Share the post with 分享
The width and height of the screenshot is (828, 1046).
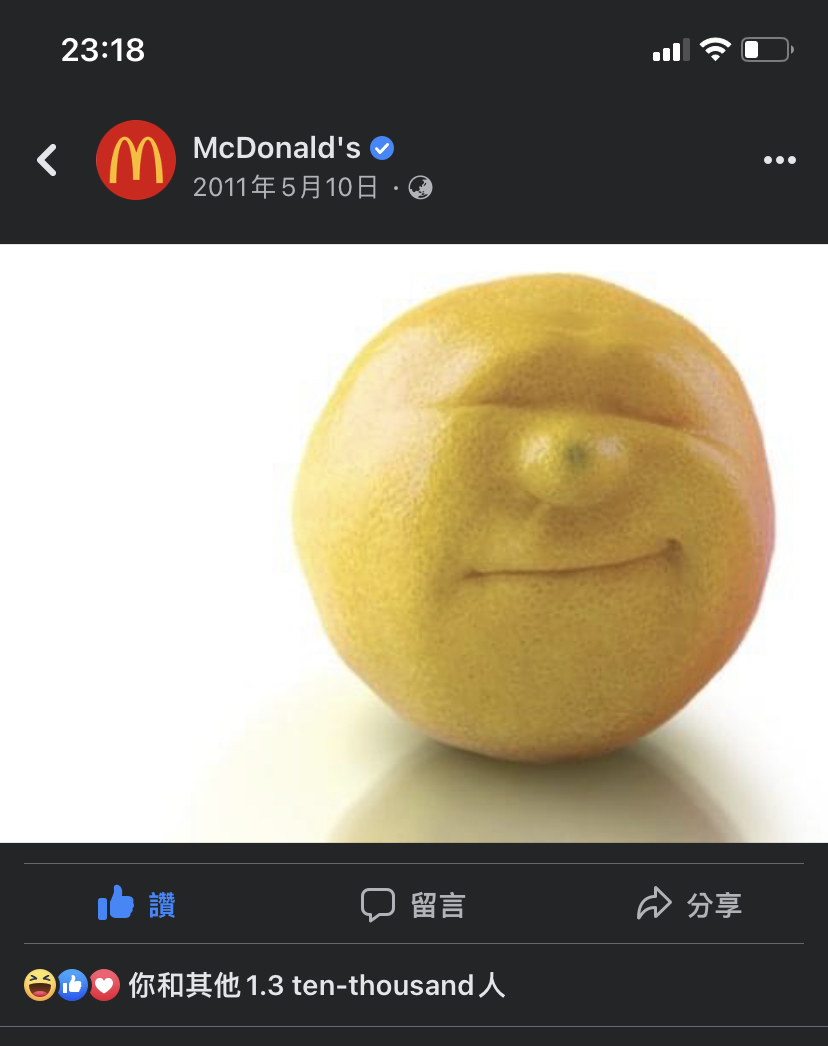click(x=689, y=905)
